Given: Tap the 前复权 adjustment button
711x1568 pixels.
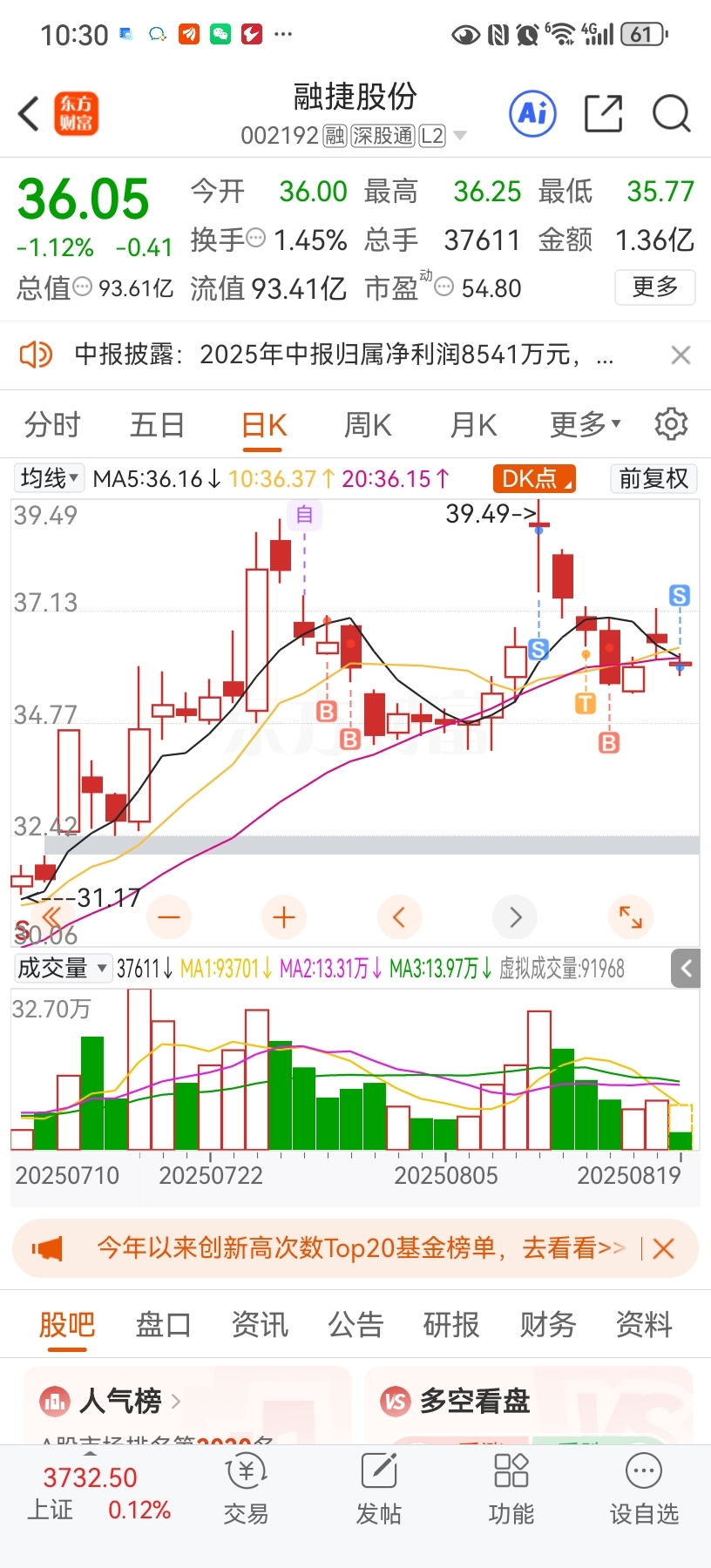Looking at the screenshot, I should click(x=653, y=478).
